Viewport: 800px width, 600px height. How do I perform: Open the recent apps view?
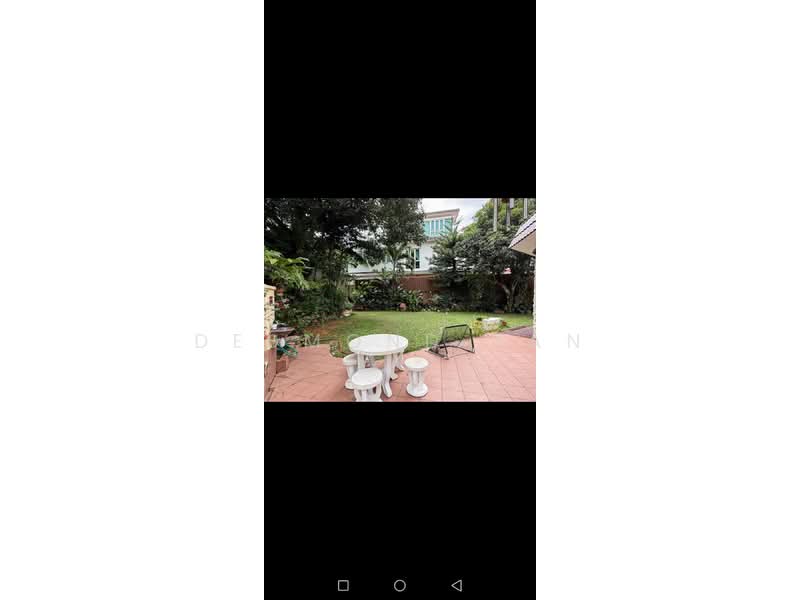343,585
